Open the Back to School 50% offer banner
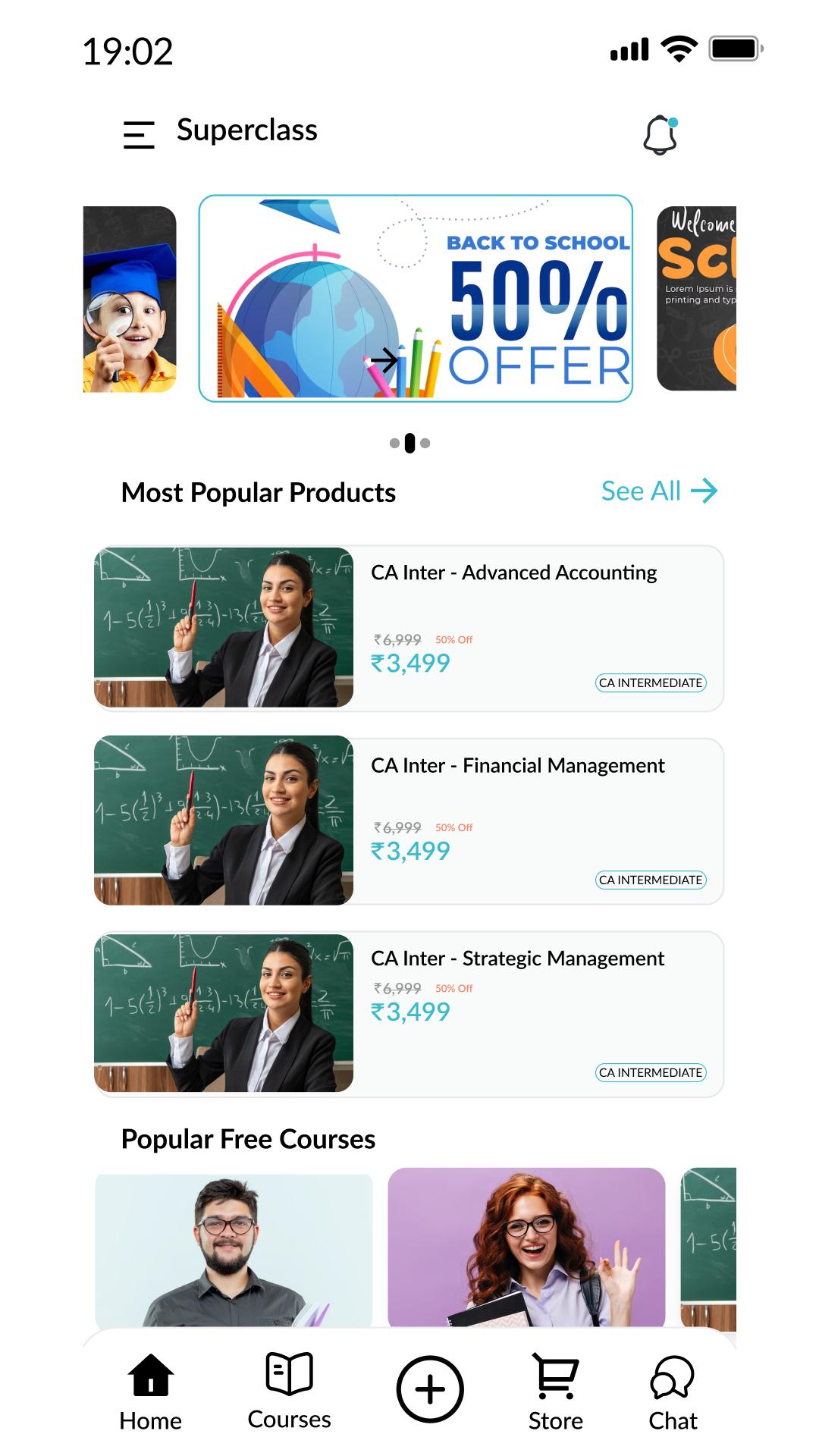This screenshot has height=1456, width=819. (x=416, y=299)
